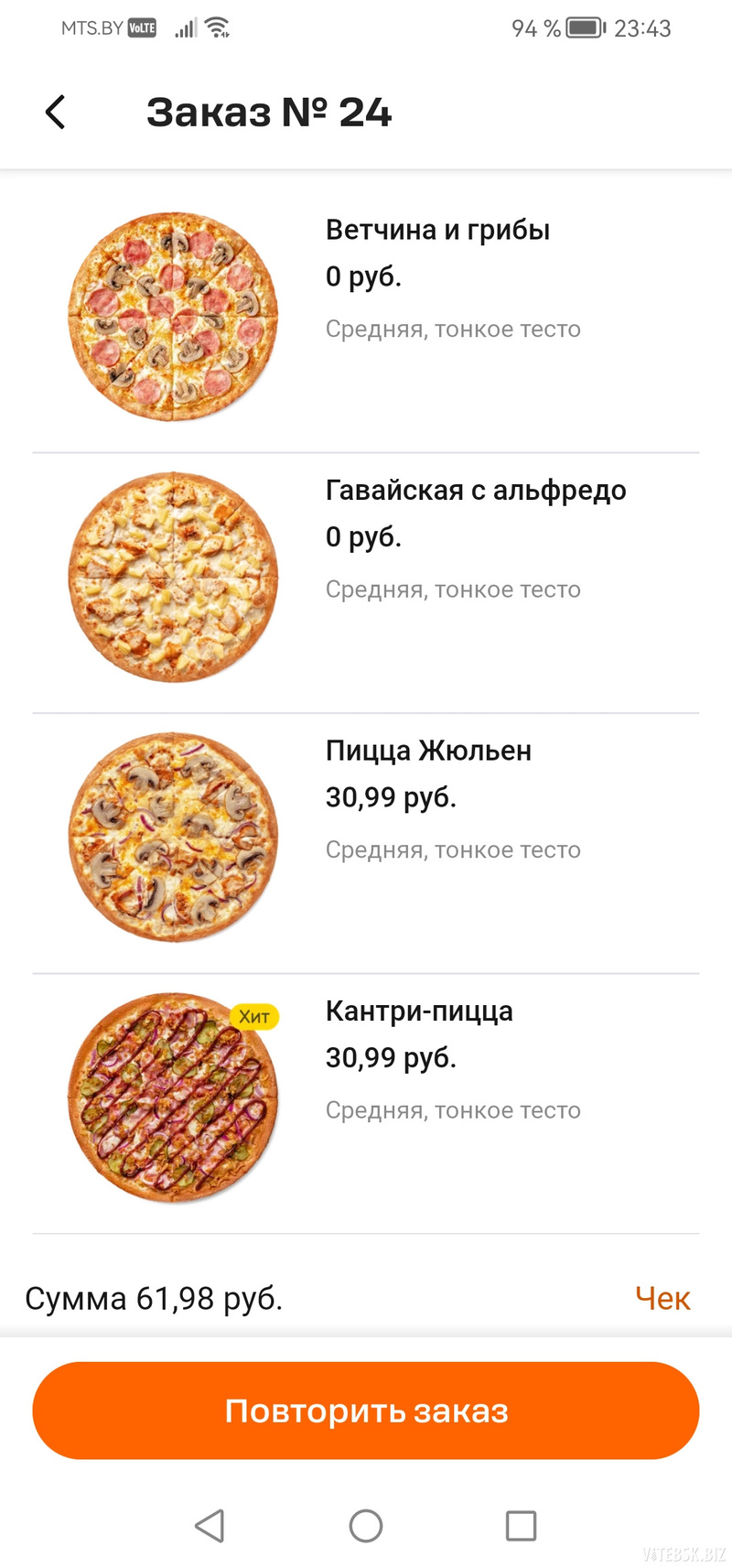Viewport: 732px width, 1568px height.
Task: Go back from order № 24
Action: 56,113
